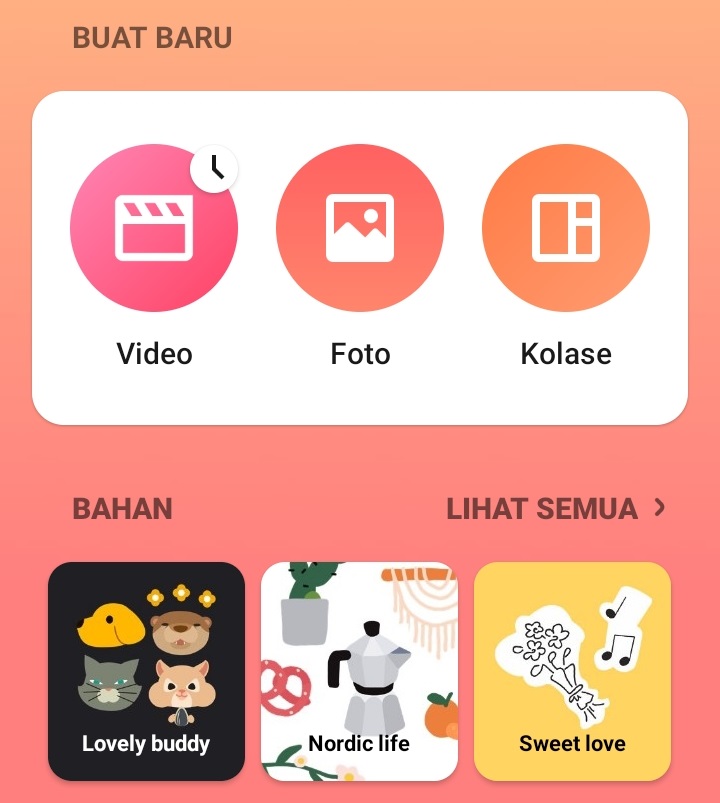Select the Nordic life material pack
720x803 pixels.
click(x=359, y=670)
